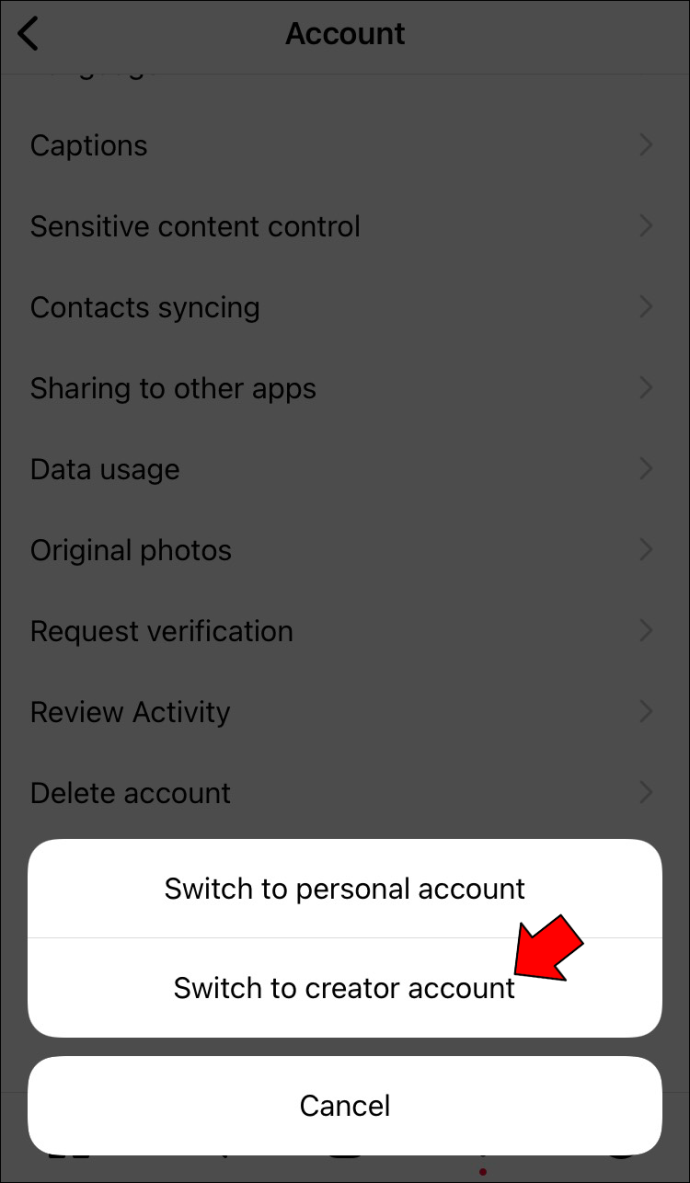Open Review Activity
This screenshot has width=690, height=1183.
[345, 712]
